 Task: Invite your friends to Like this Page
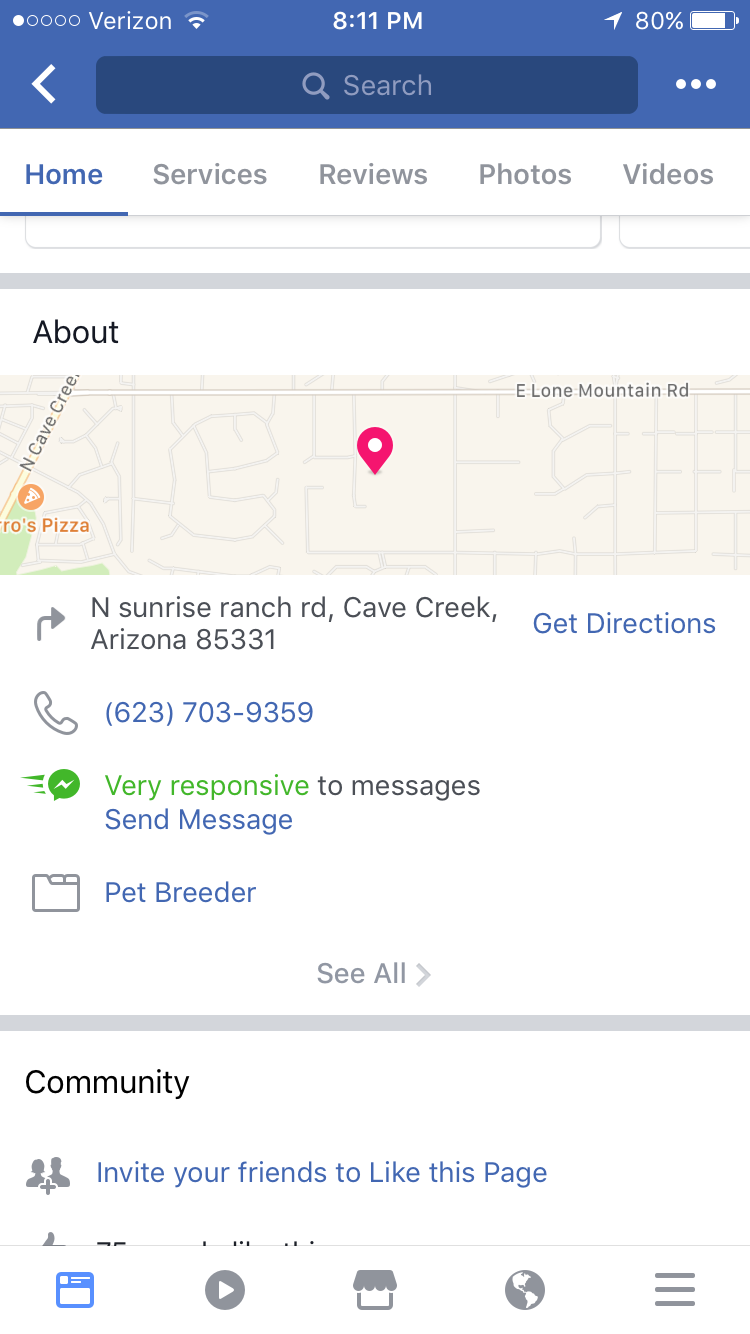(x=322, y=1172)
